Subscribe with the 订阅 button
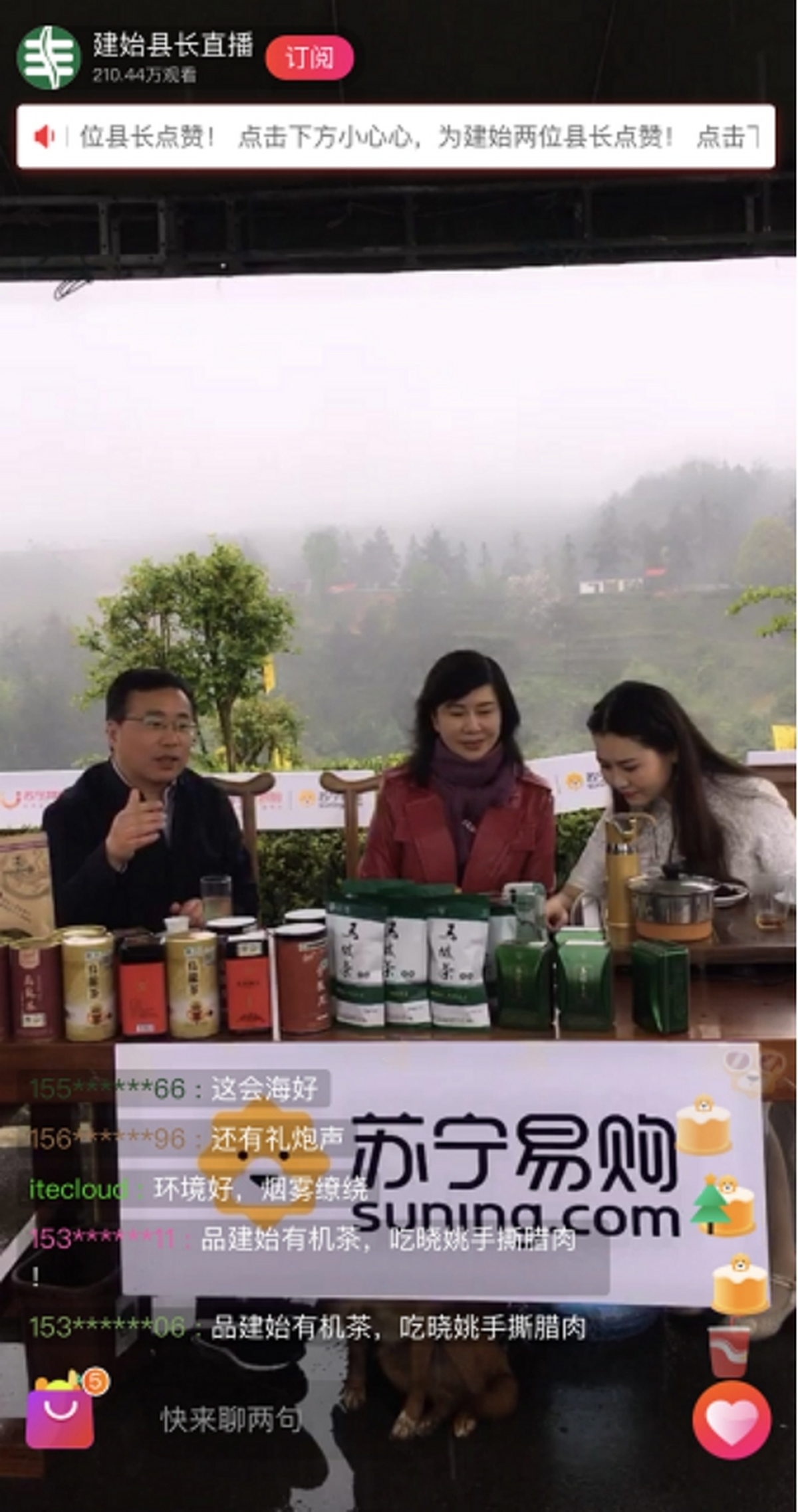Image resolution: width=798 pixels, height=1512 pixels. point(309,58)
